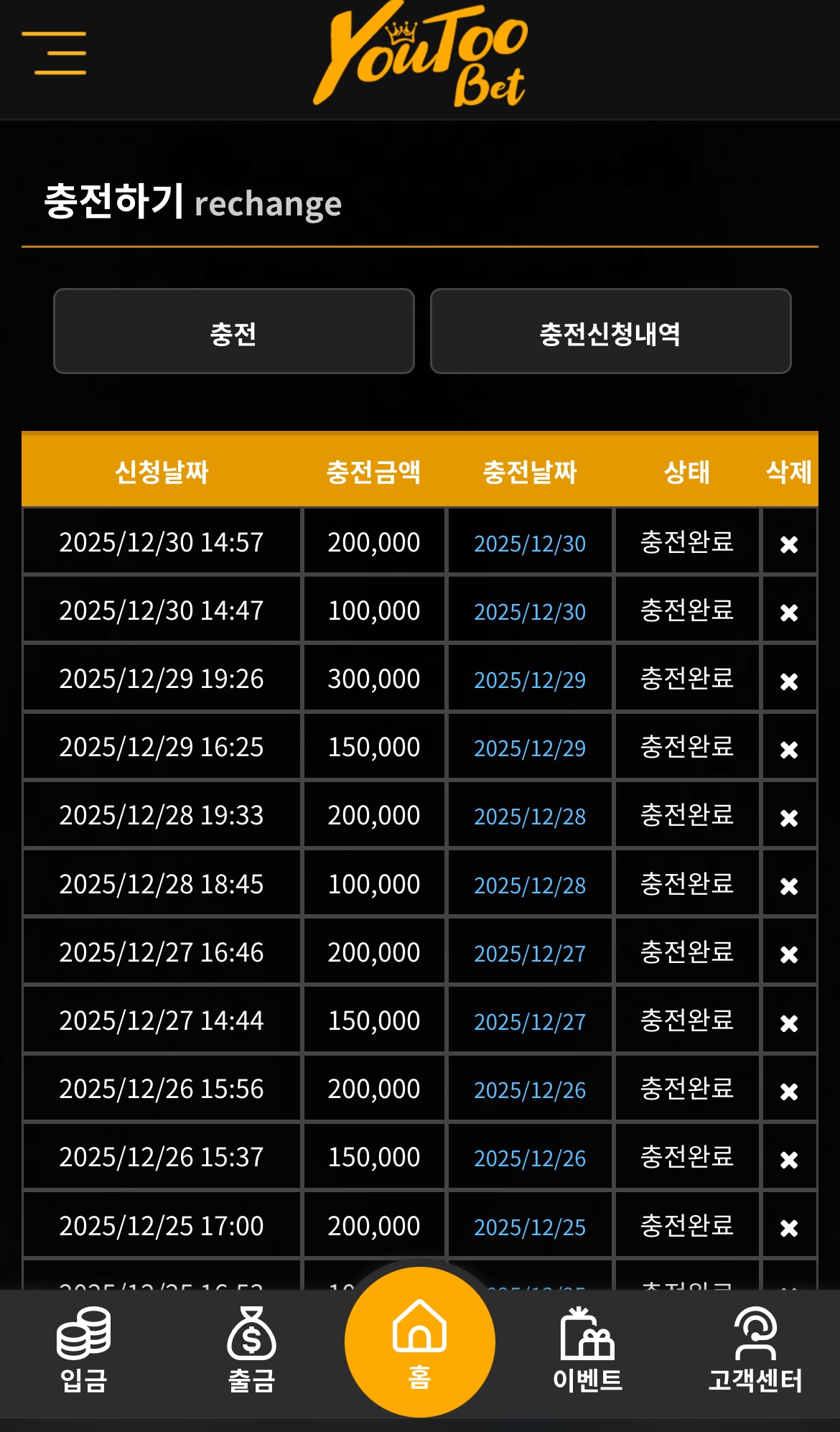The width and height of the screenshot is (840, 1432).
Task: Remove the 2025/12/25 17:00 record
Action: (789, 1228)
